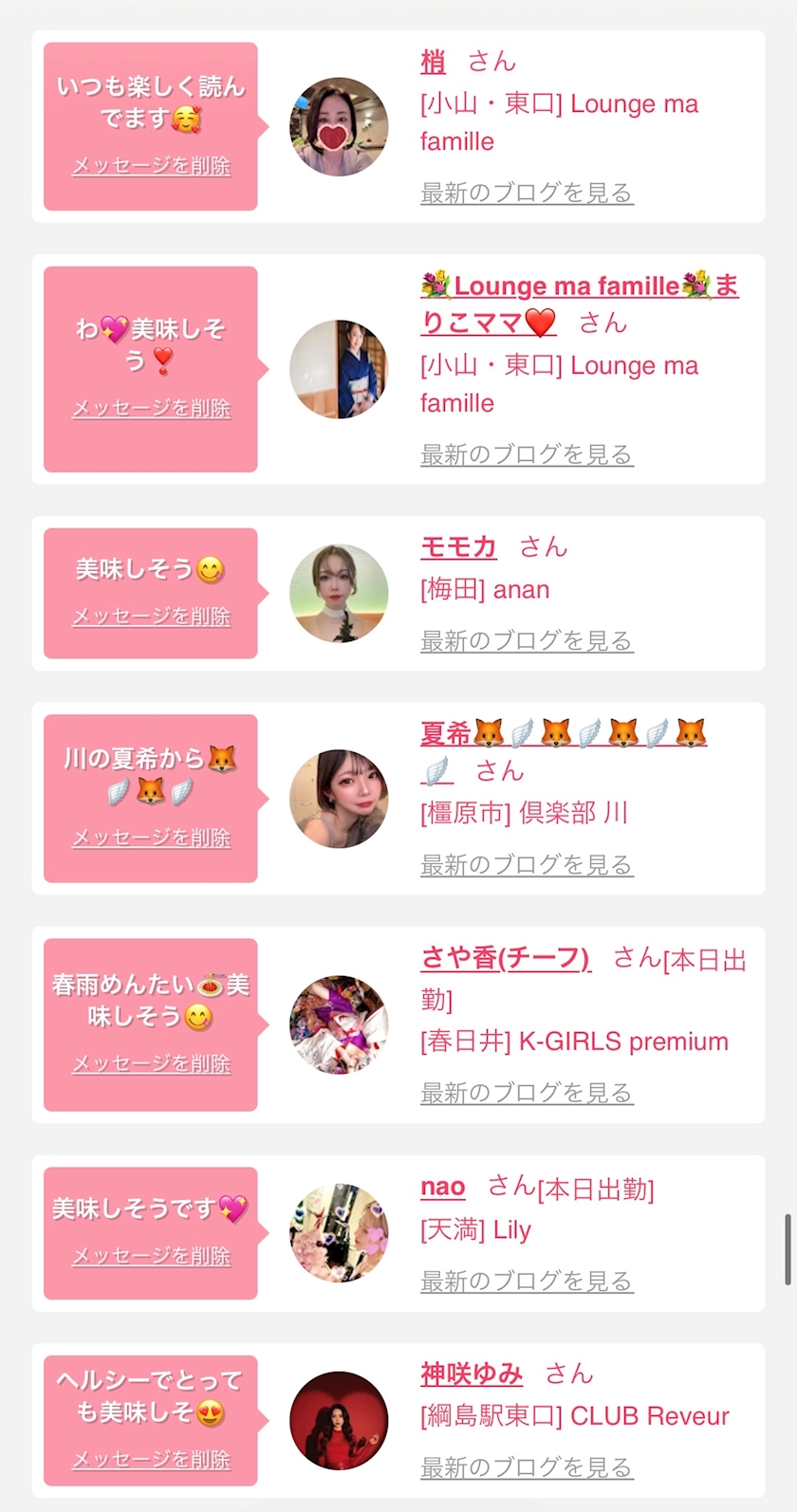Viewport: 797px width, 1512px height.
Task: Delete the 川の夏希から message
Action: (151, 839)
